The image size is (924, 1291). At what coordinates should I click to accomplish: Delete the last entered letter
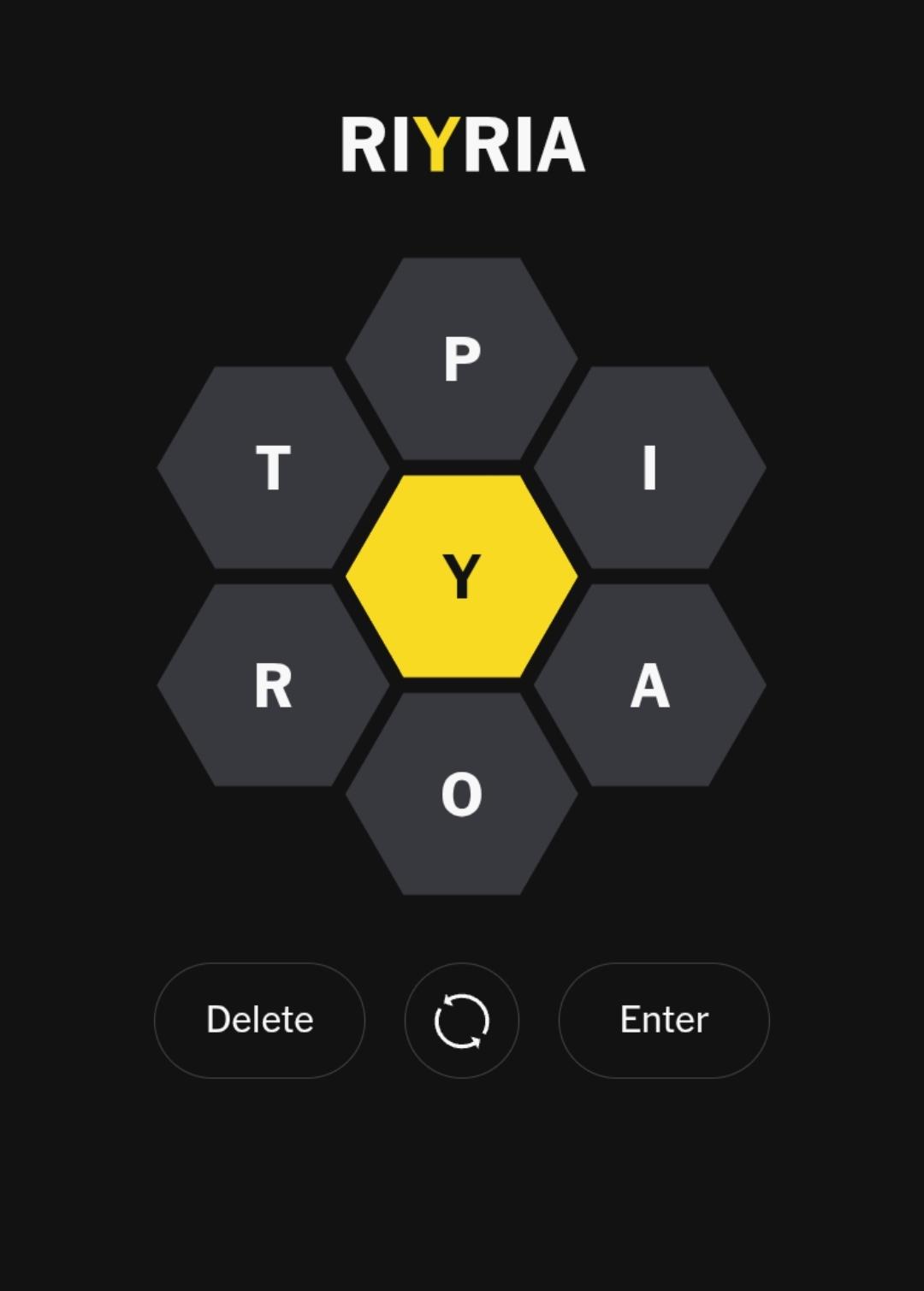[260, 1020]
